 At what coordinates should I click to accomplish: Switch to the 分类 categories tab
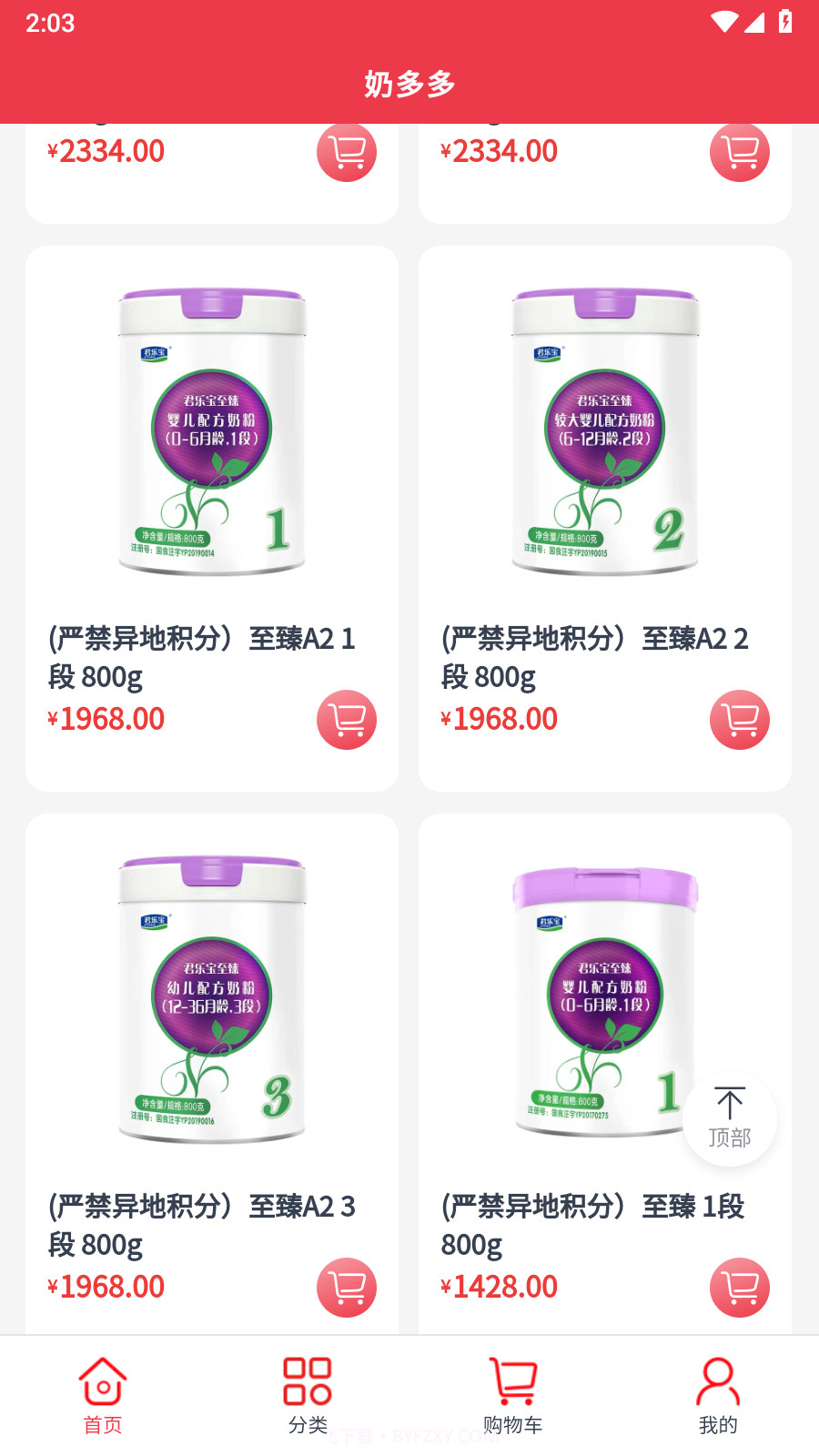[x=308, y=1392]
